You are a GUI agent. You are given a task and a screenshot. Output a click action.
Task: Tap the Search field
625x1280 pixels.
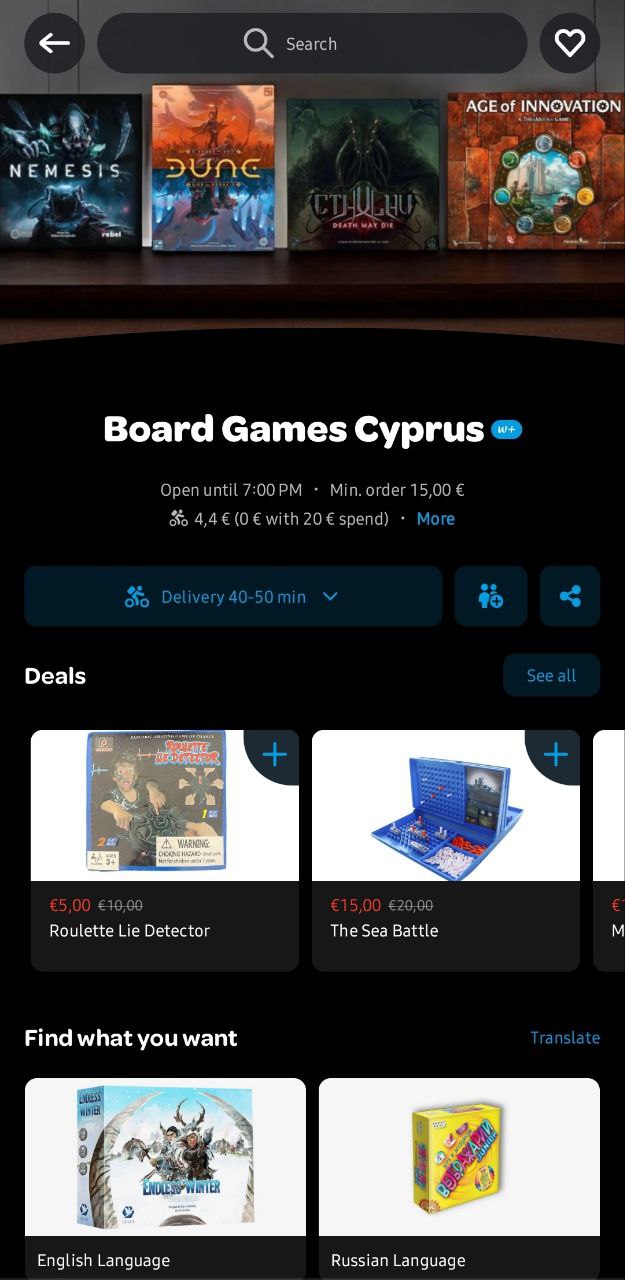pyautogui.click(x=312, y=43)
